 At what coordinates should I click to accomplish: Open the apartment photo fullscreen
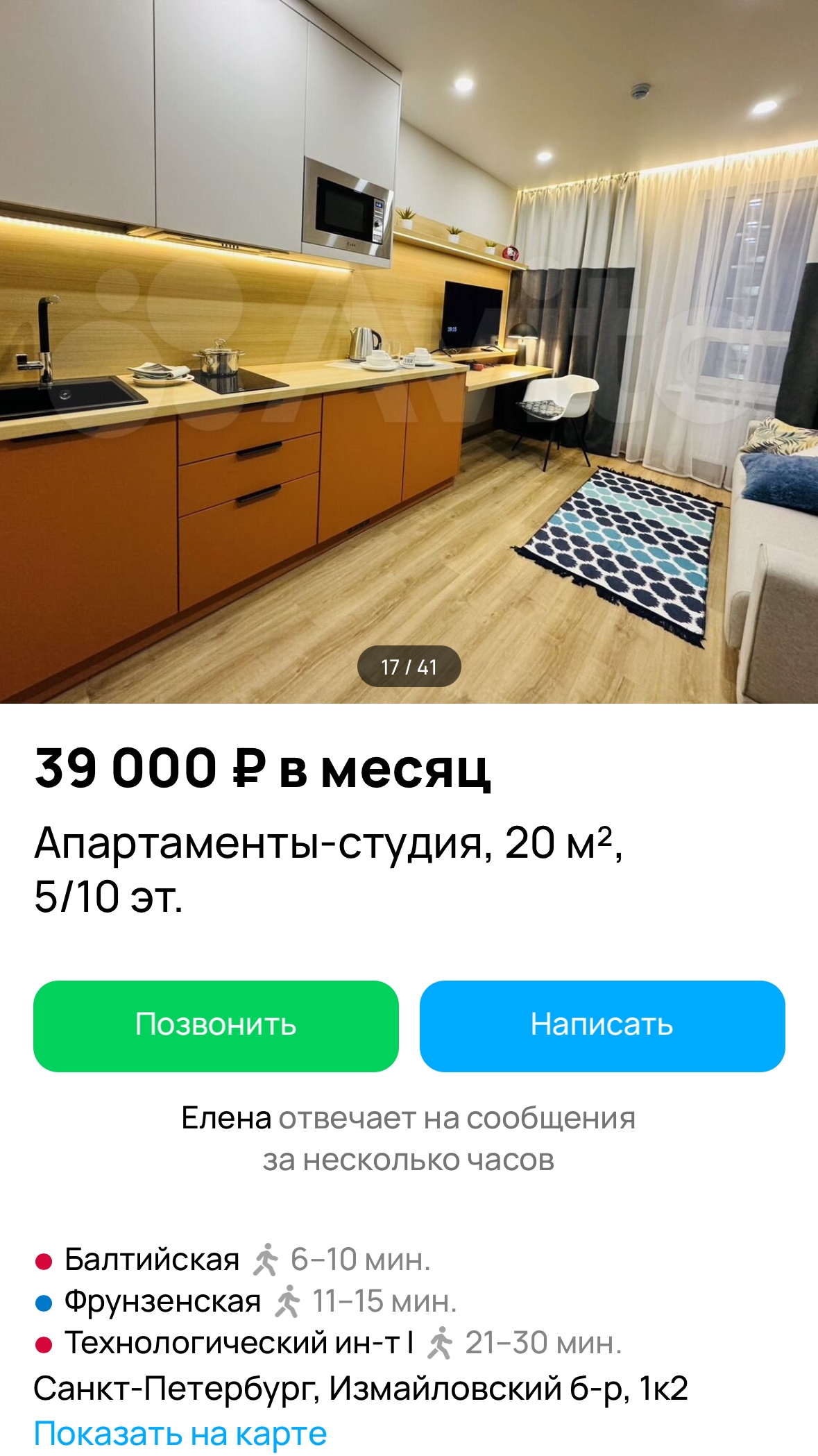[409, 347]
